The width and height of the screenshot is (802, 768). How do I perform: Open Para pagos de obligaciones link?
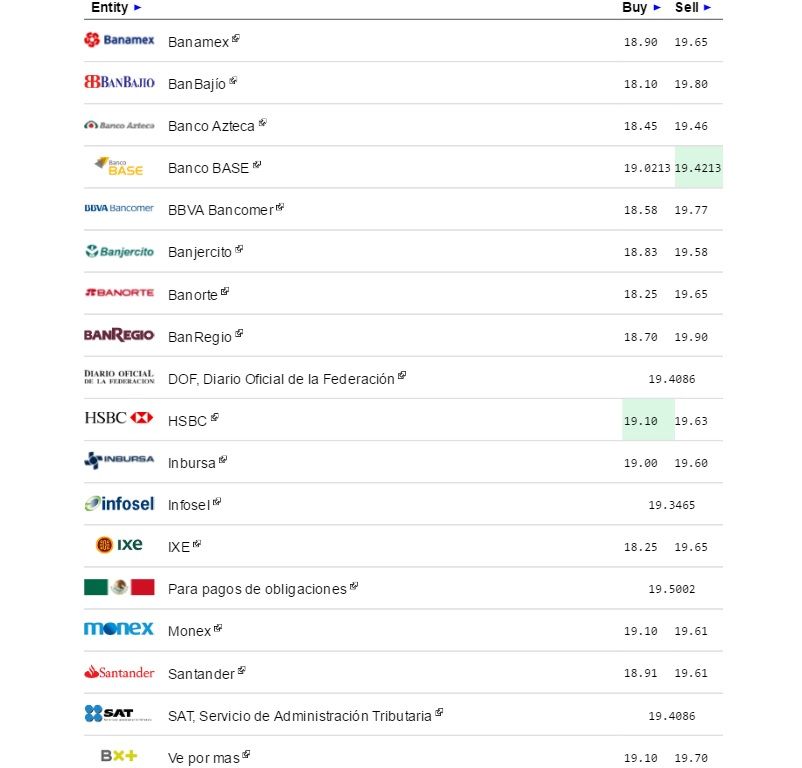pos(257,589)
